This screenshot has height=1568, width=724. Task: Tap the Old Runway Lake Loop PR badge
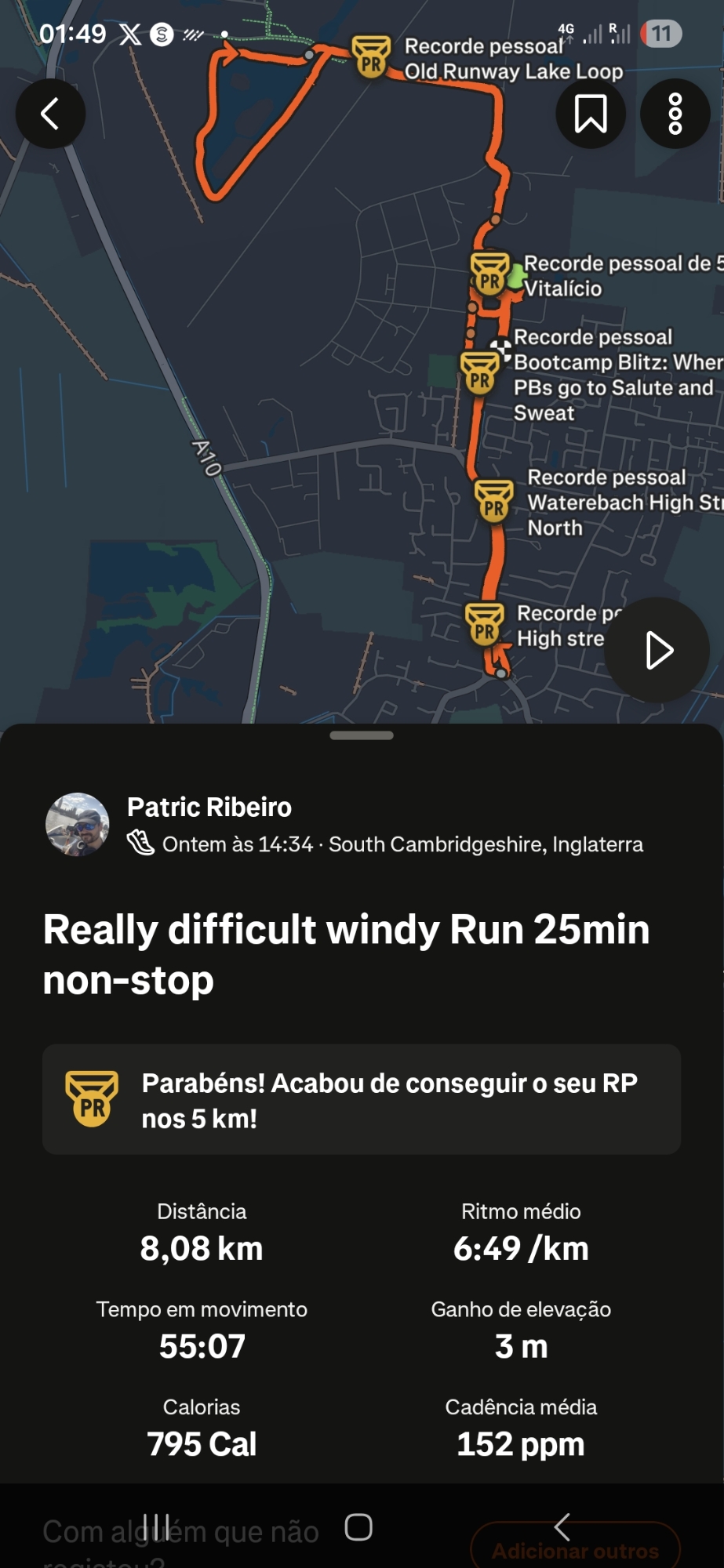[371, 55]
